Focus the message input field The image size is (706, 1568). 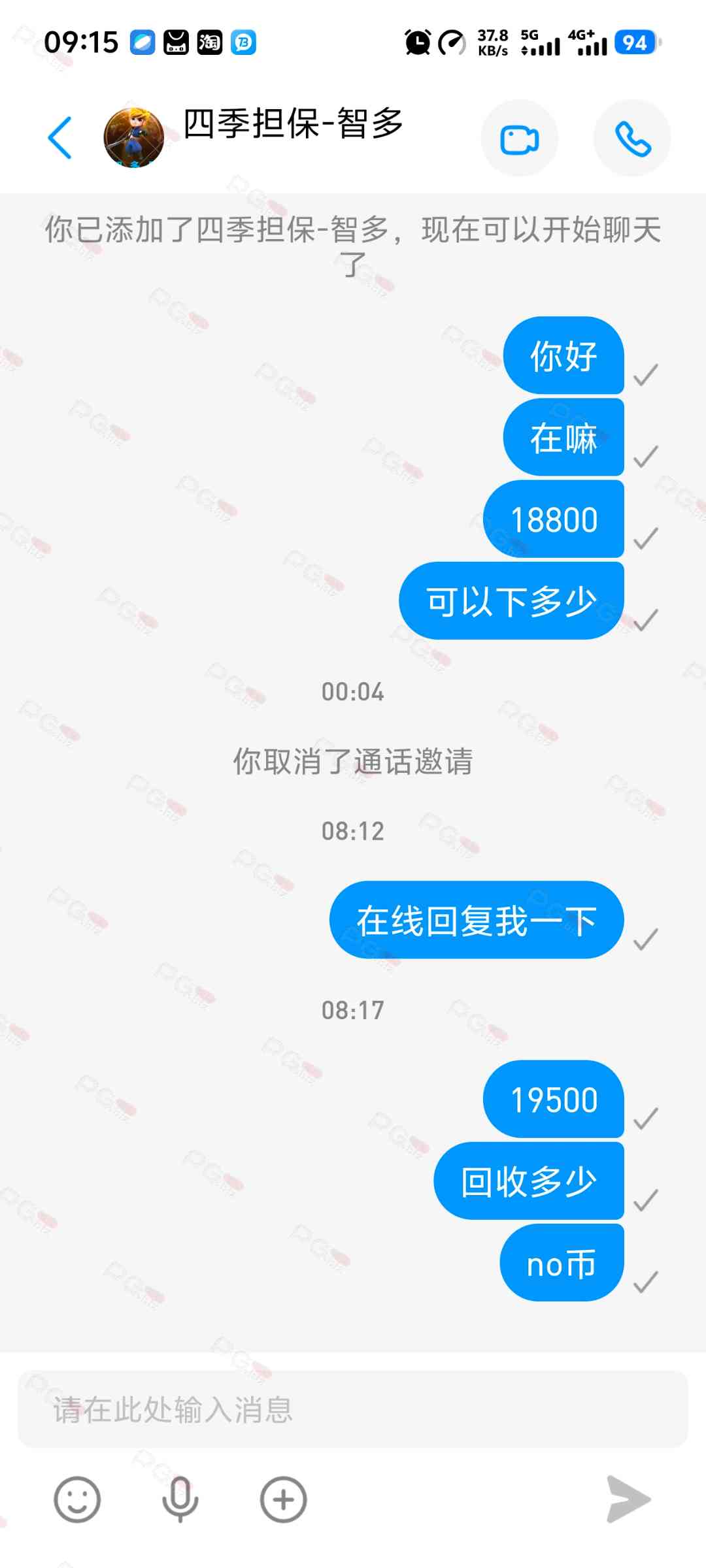[353, 1409]
